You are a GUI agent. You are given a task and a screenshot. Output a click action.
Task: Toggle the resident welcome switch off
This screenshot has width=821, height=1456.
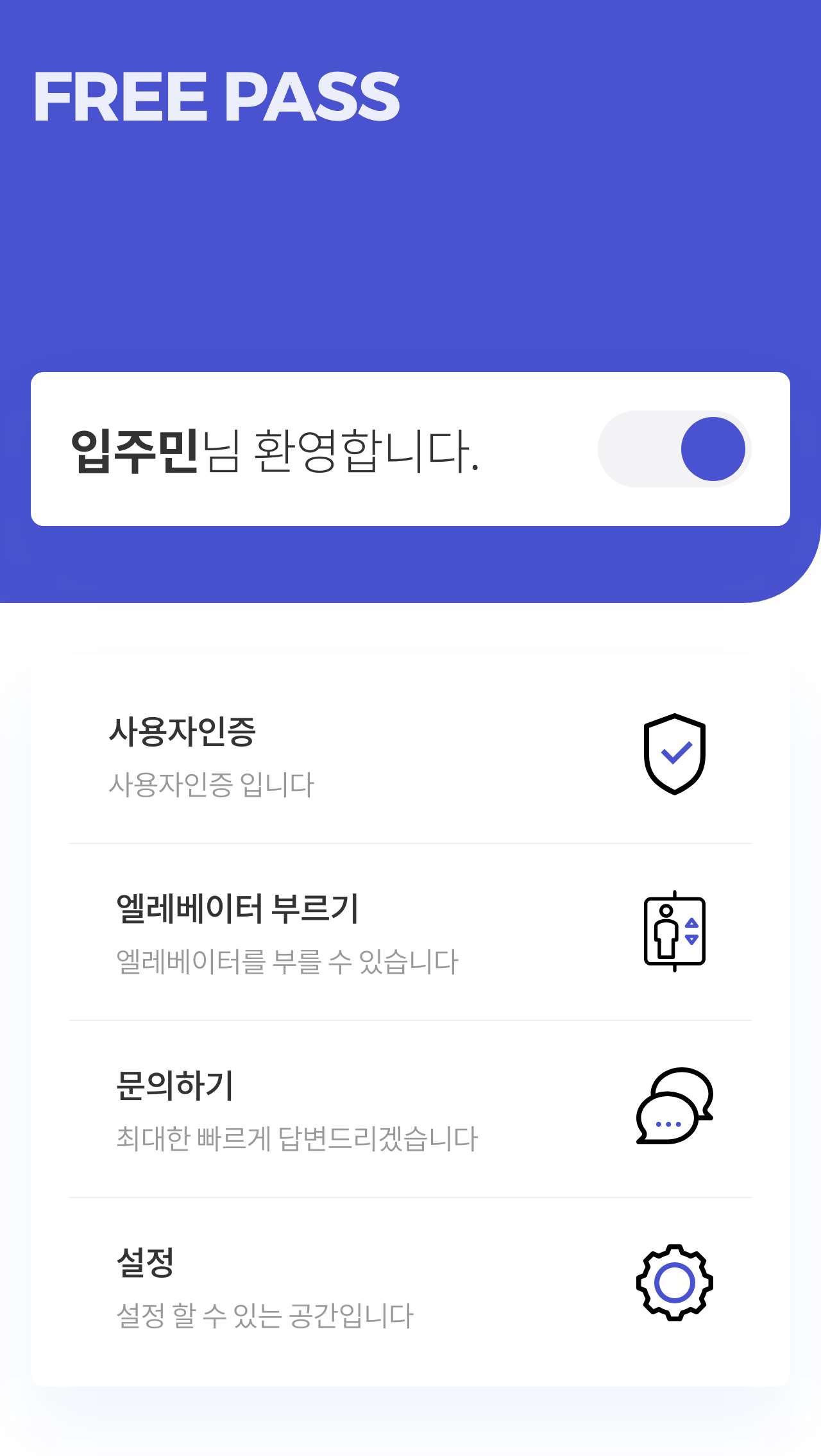click(674, 449)
